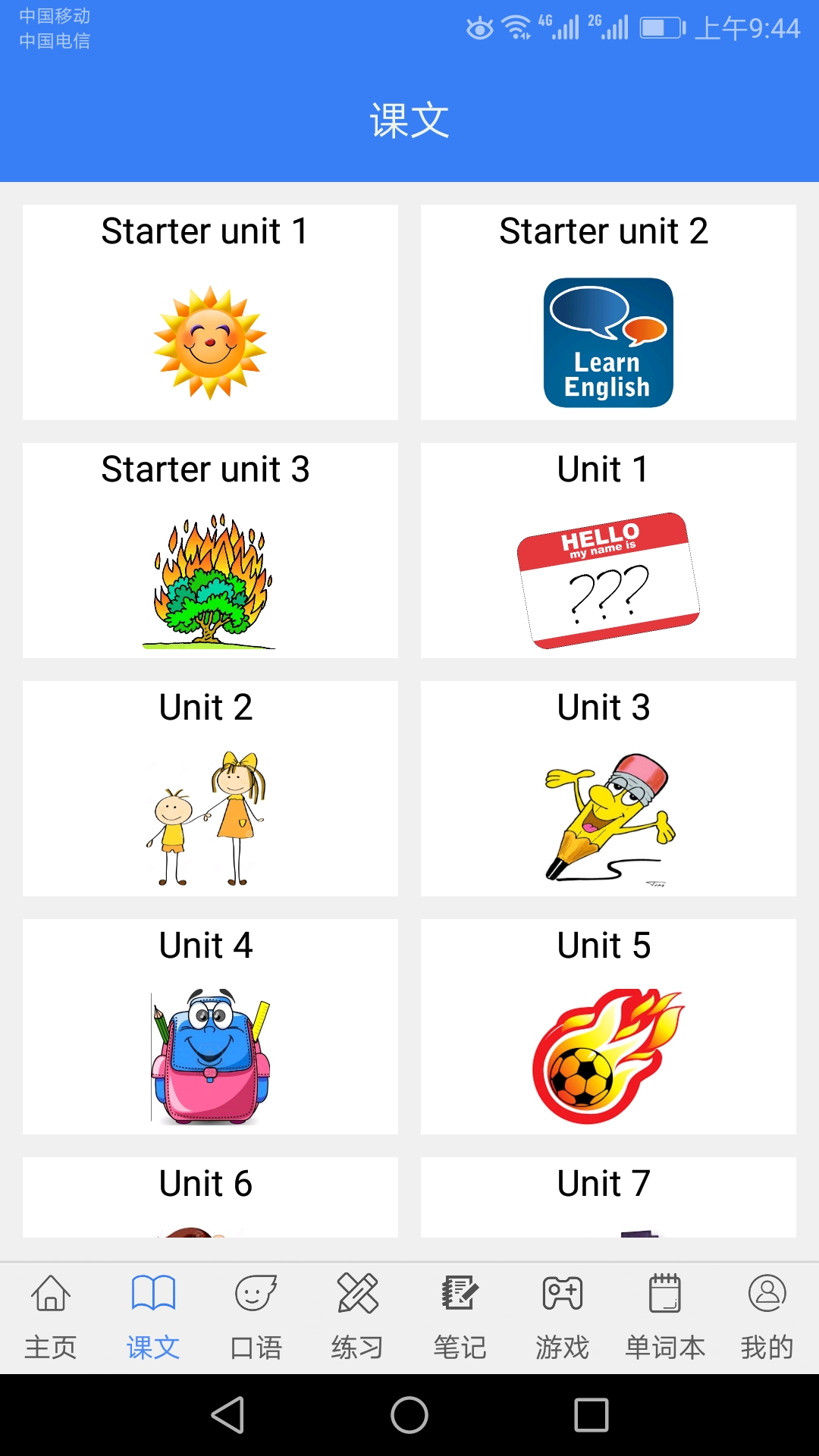Go to the 我的 profile tab
The image size is (819, 1456).
[767, 1318]
